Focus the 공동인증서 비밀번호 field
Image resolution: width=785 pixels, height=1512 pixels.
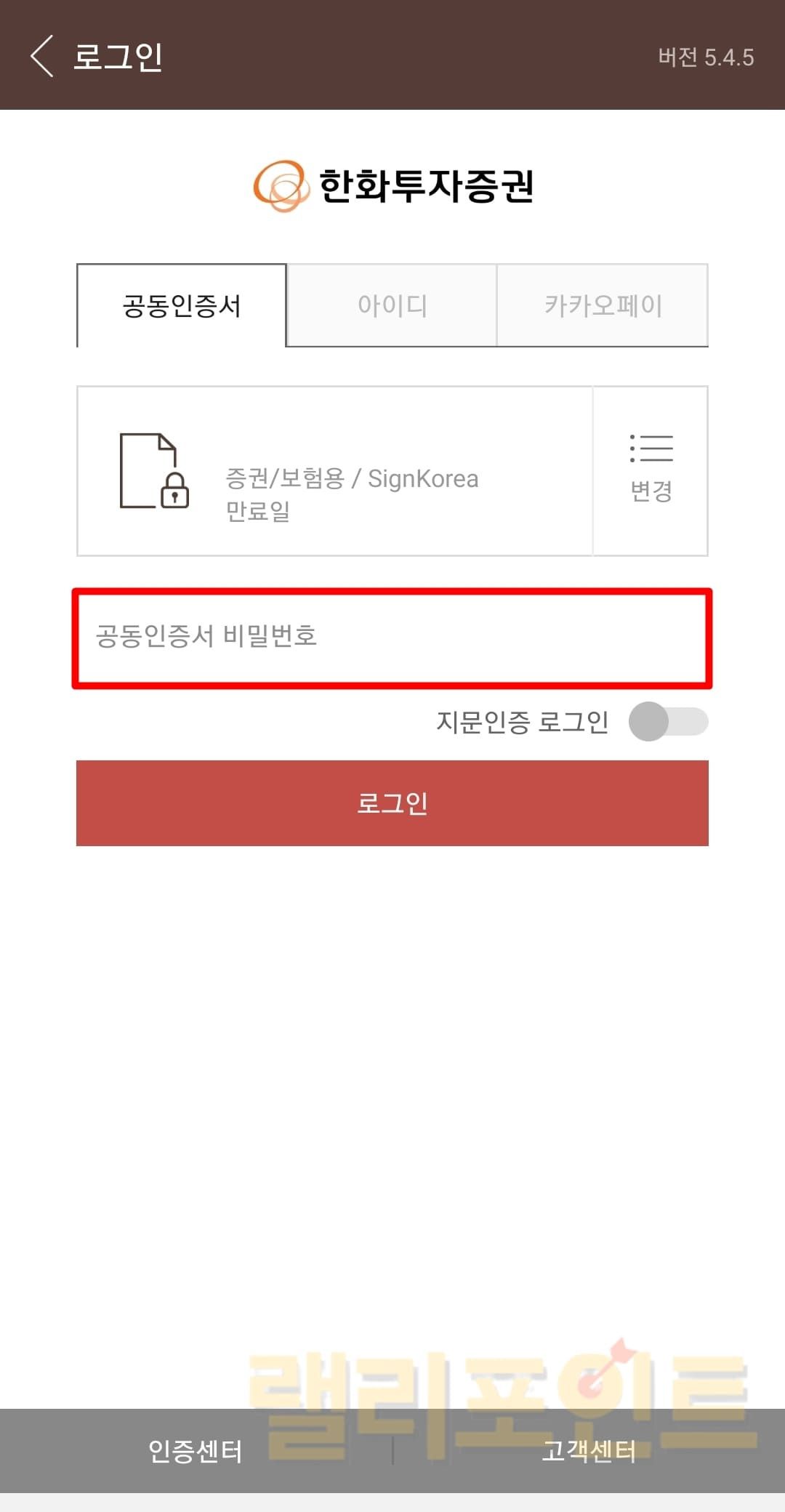pyautogui.click(x=392, y=637)
